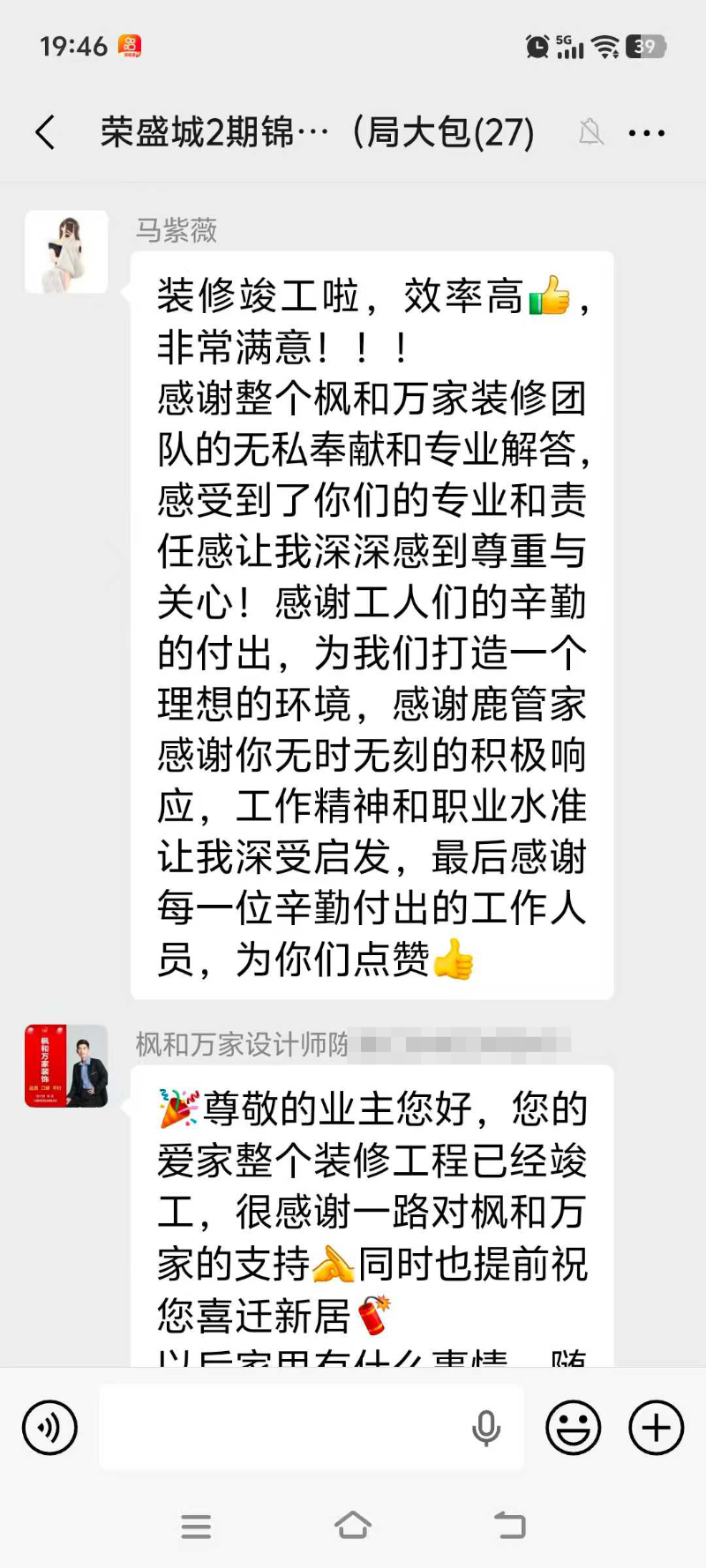Open 马紫薇's profile avatar
Screen dimensions: 706x1568
point(66,252)
